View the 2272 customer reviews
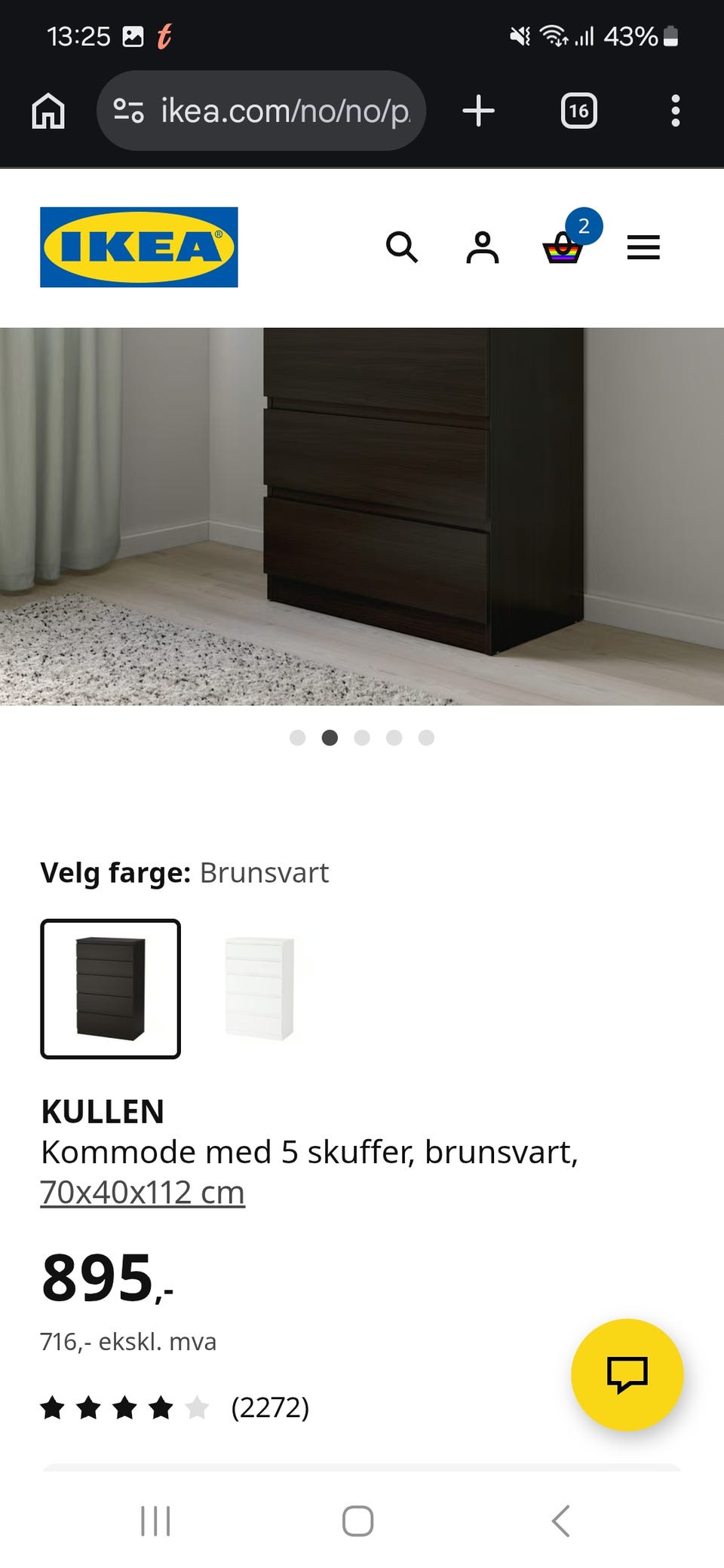The width and height of the screenshot is (724, 1568). tap(271, 1407)
